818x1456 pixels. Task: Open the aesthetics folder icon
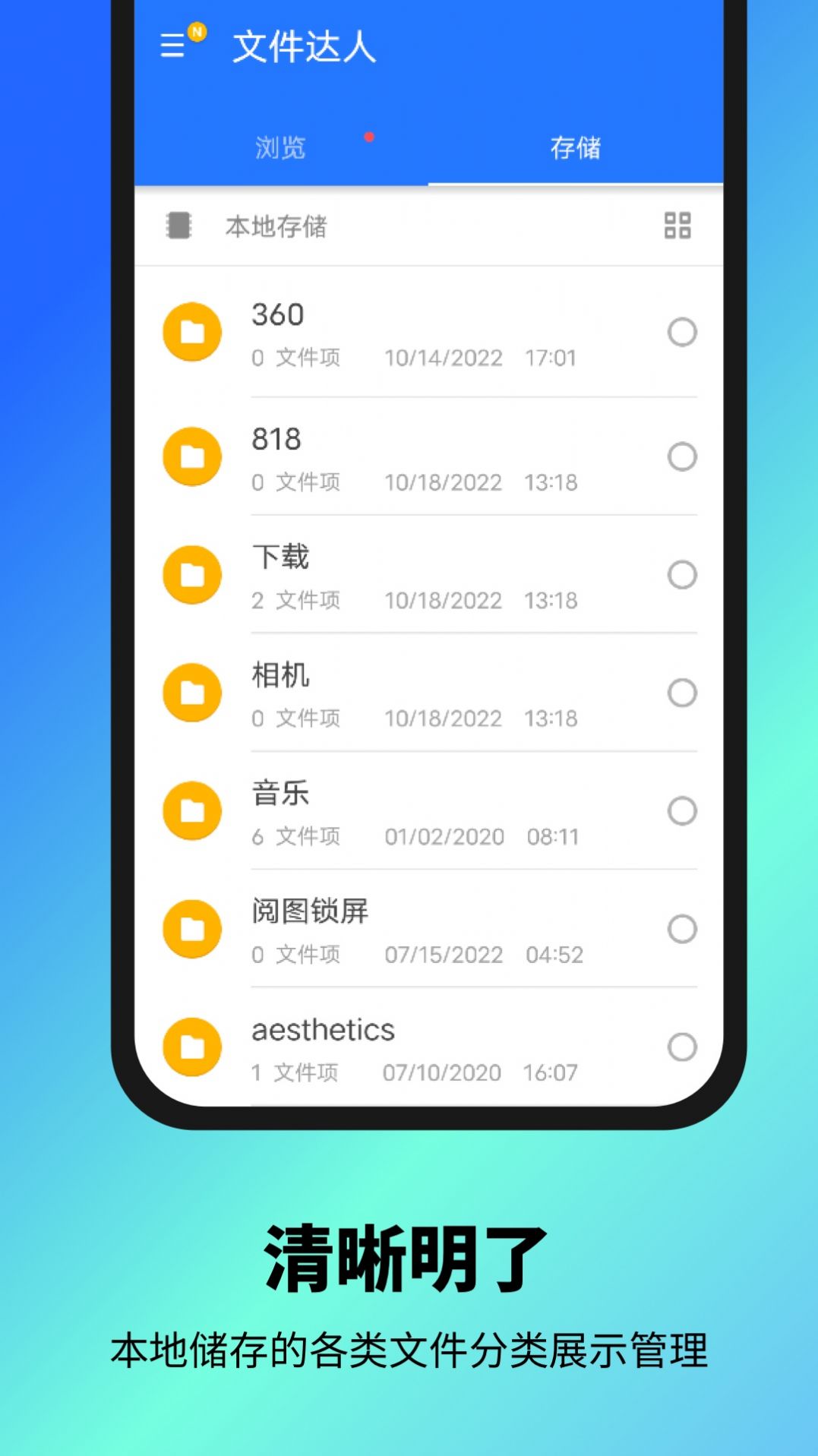(192, 1046)
